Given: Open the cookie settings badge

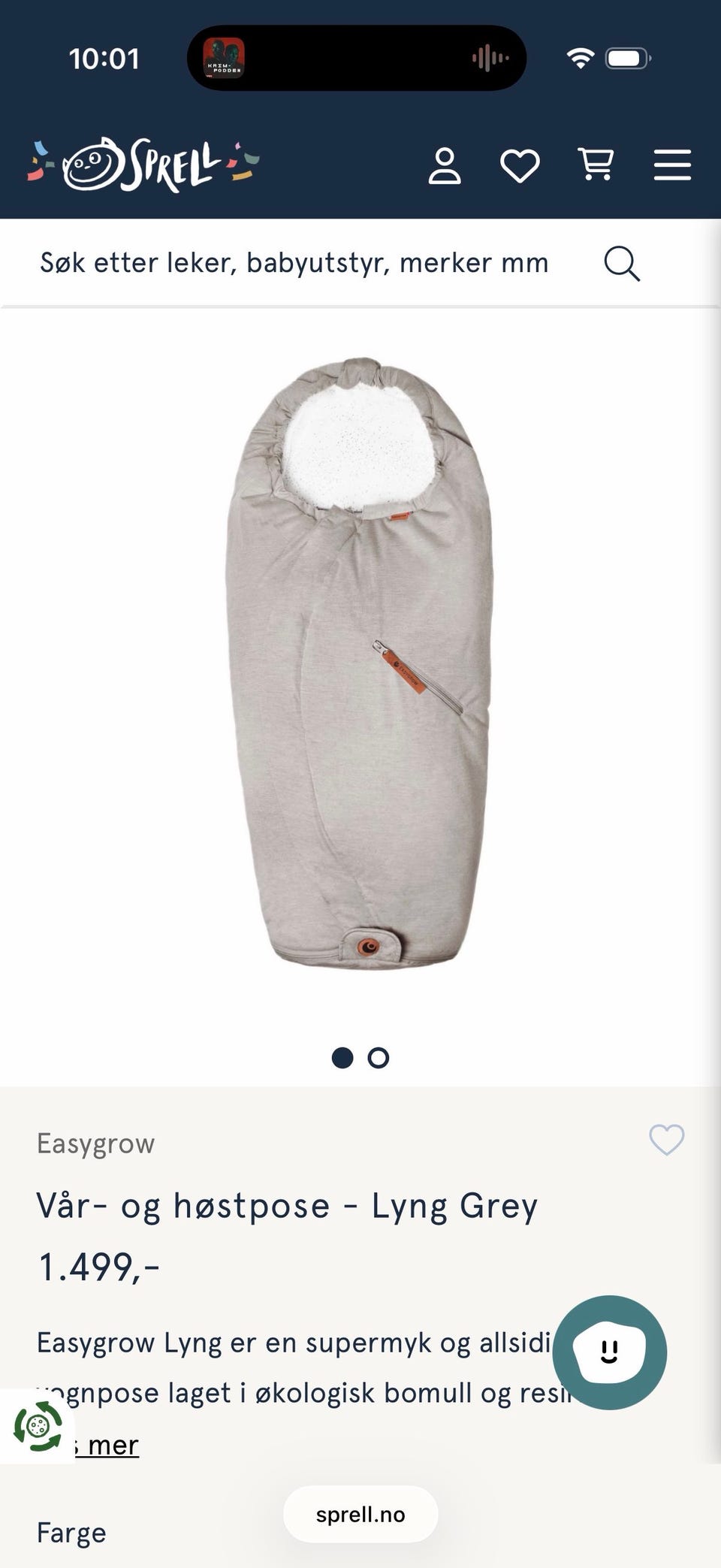Looking at the screenshot, I should point(38,1426).
